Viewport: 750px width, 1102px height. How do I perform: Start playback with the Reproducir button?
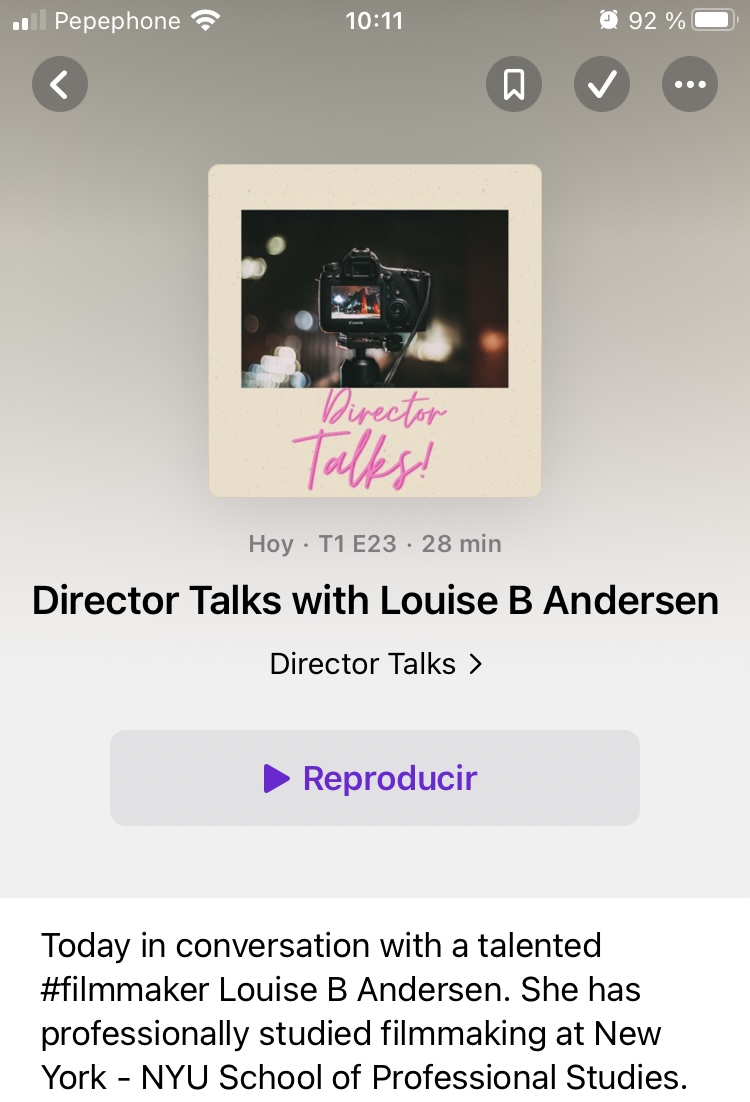coord(374,778)
